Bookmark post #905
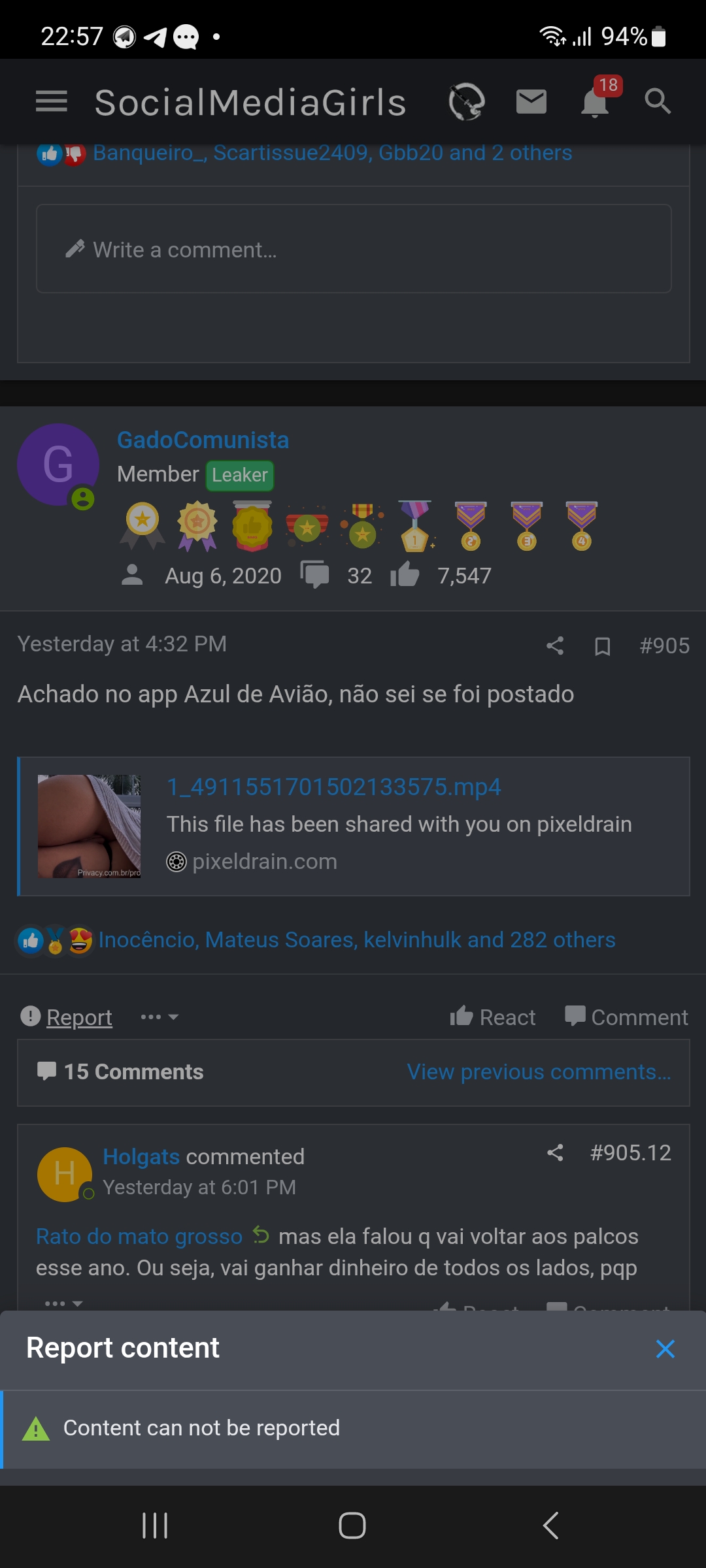Screen dimensions: 706x1568 [x=602, y=646]
